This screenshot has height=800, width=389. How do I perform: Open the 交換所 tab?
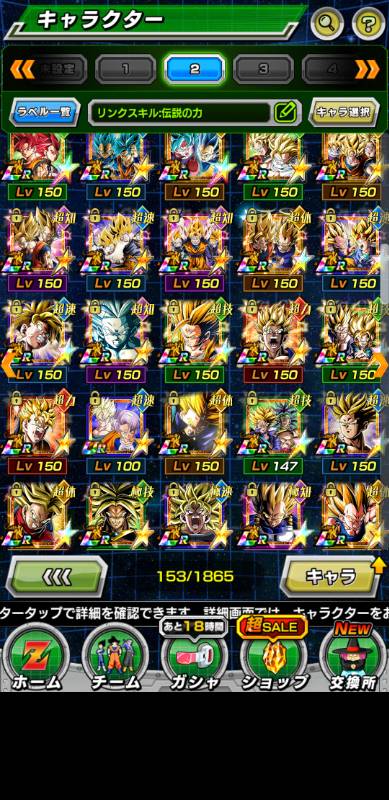pos(353,657)
